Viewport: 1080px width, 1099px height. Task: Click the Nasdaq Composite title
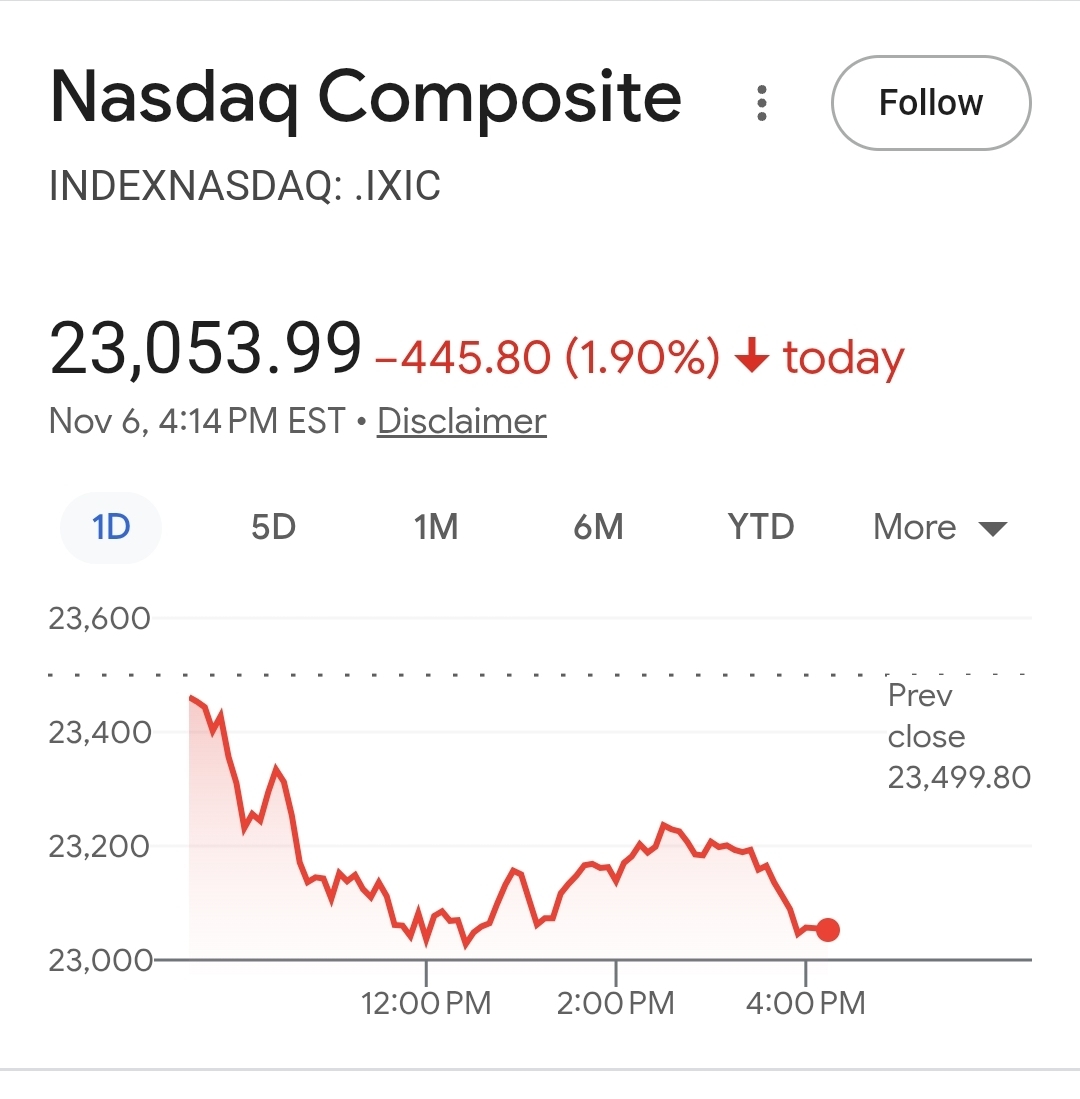pyautogui.click(x=365, y=97)
